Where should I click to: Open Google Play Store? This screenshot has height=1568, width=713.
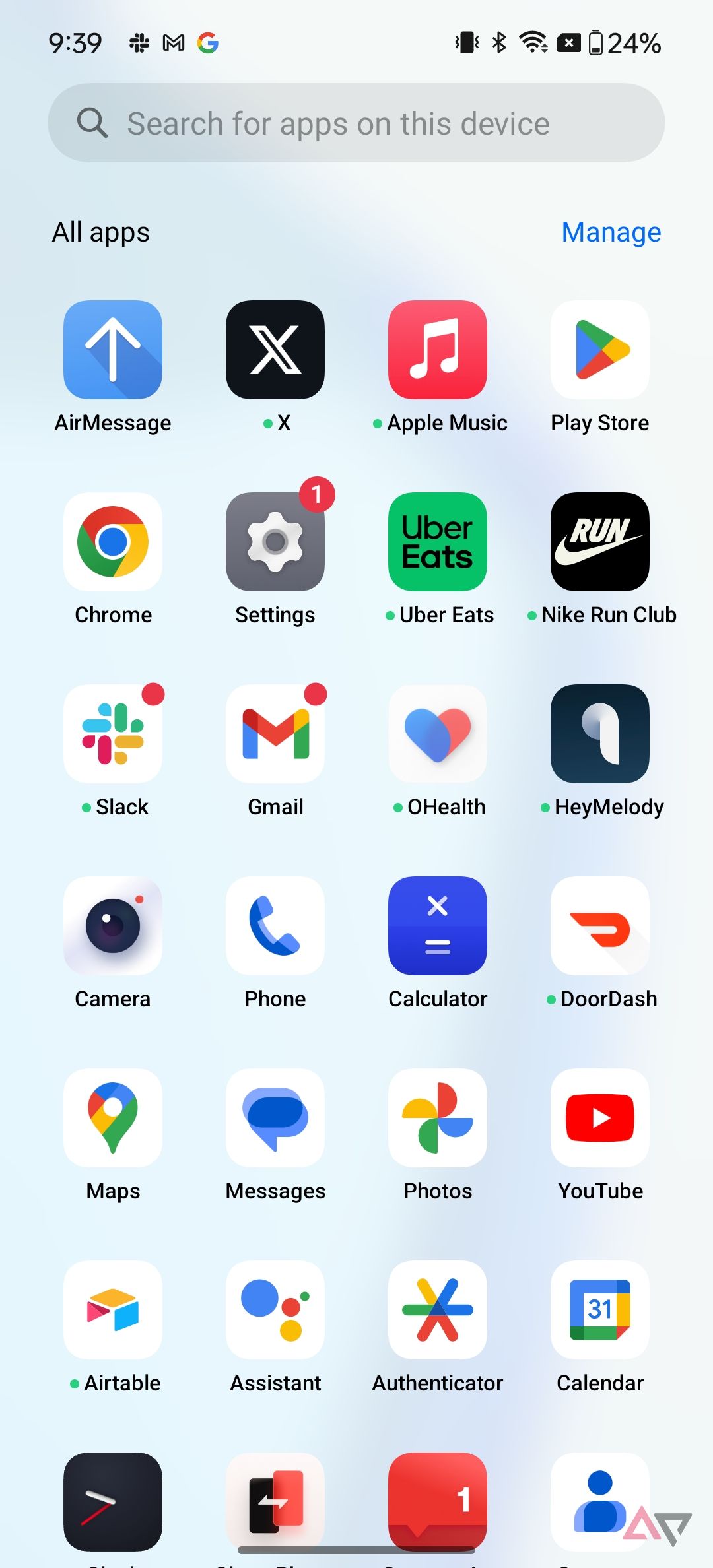[x=600, y=350]
